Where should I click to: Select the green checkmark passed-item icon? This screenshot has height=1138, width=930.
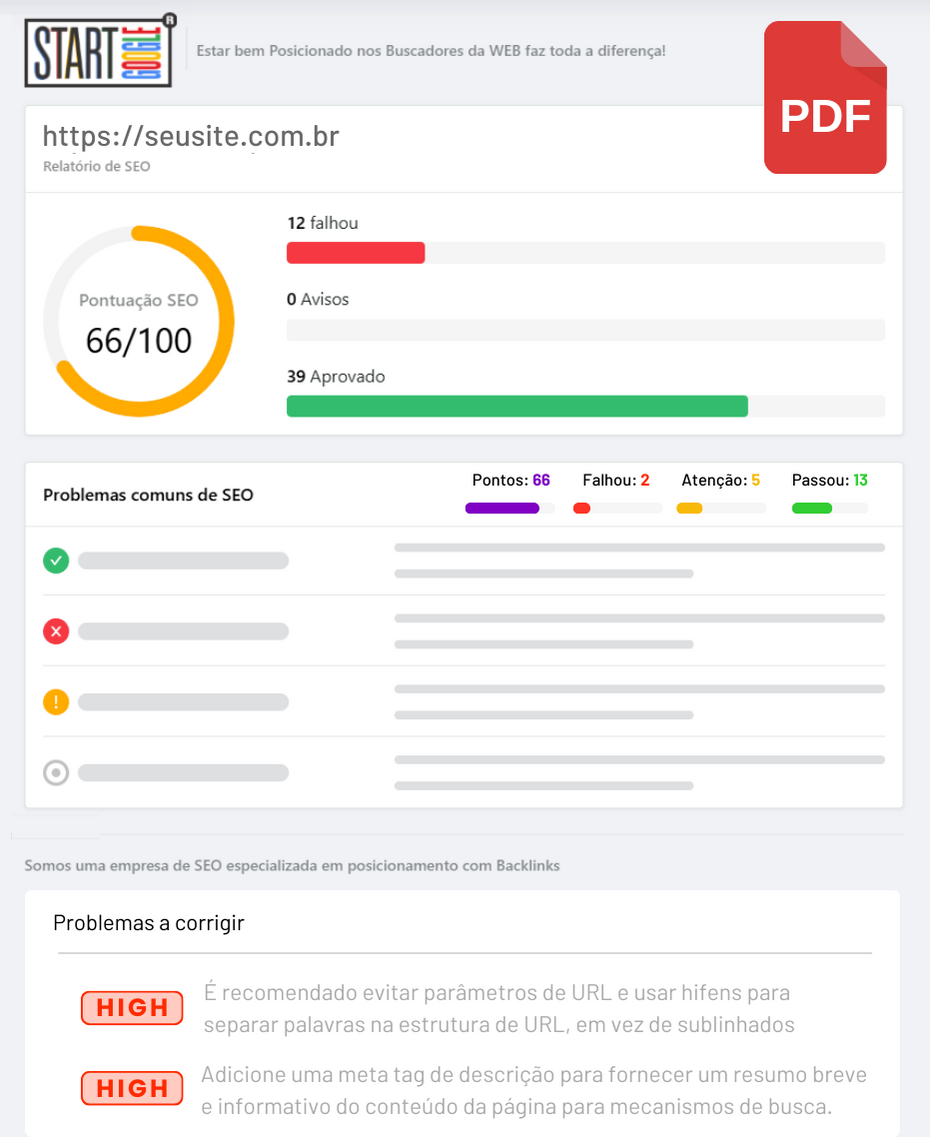pos(56,561)
